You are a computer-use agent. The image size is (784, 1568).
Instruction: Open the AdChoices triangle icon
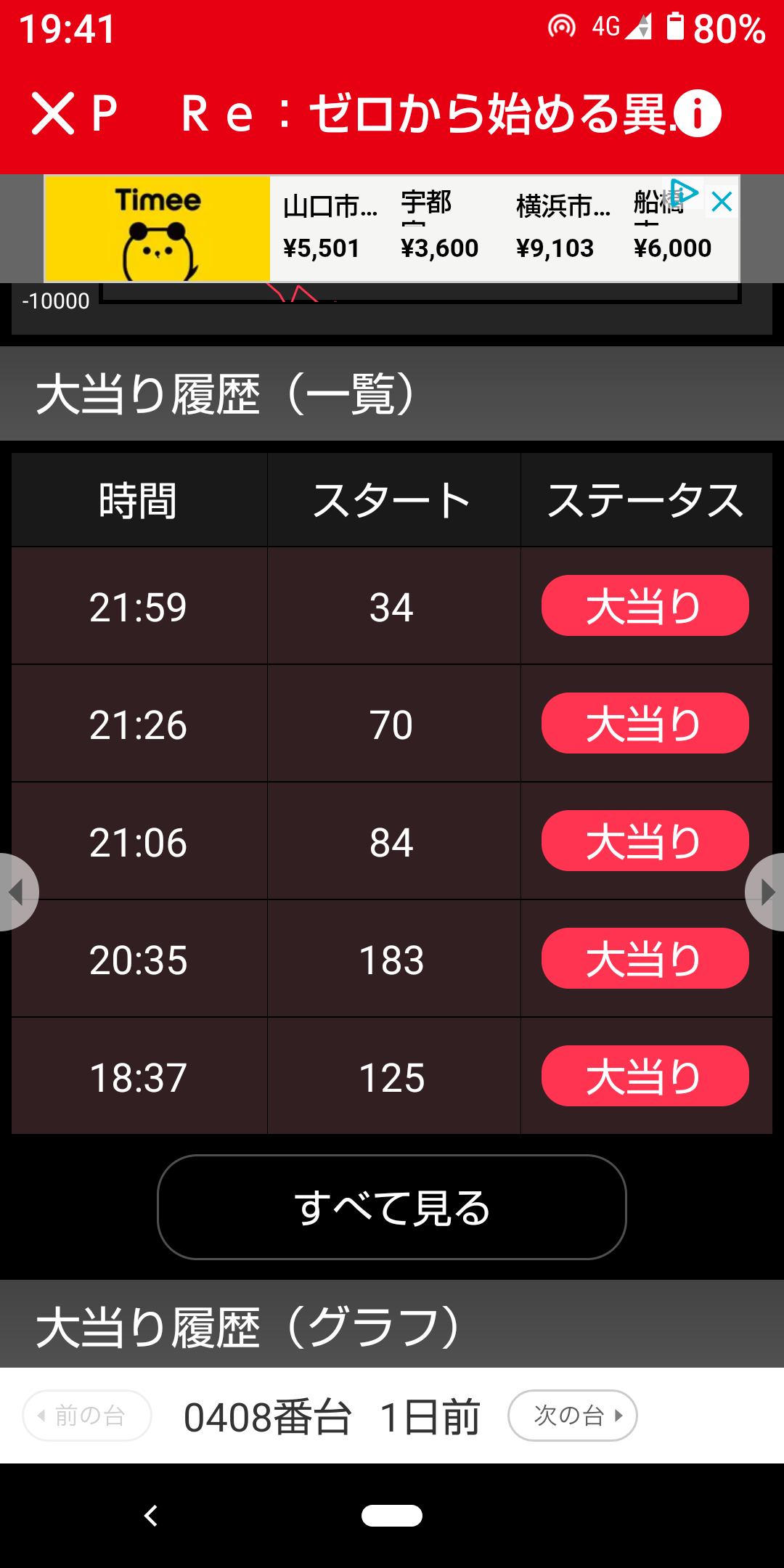click(684, 192)
